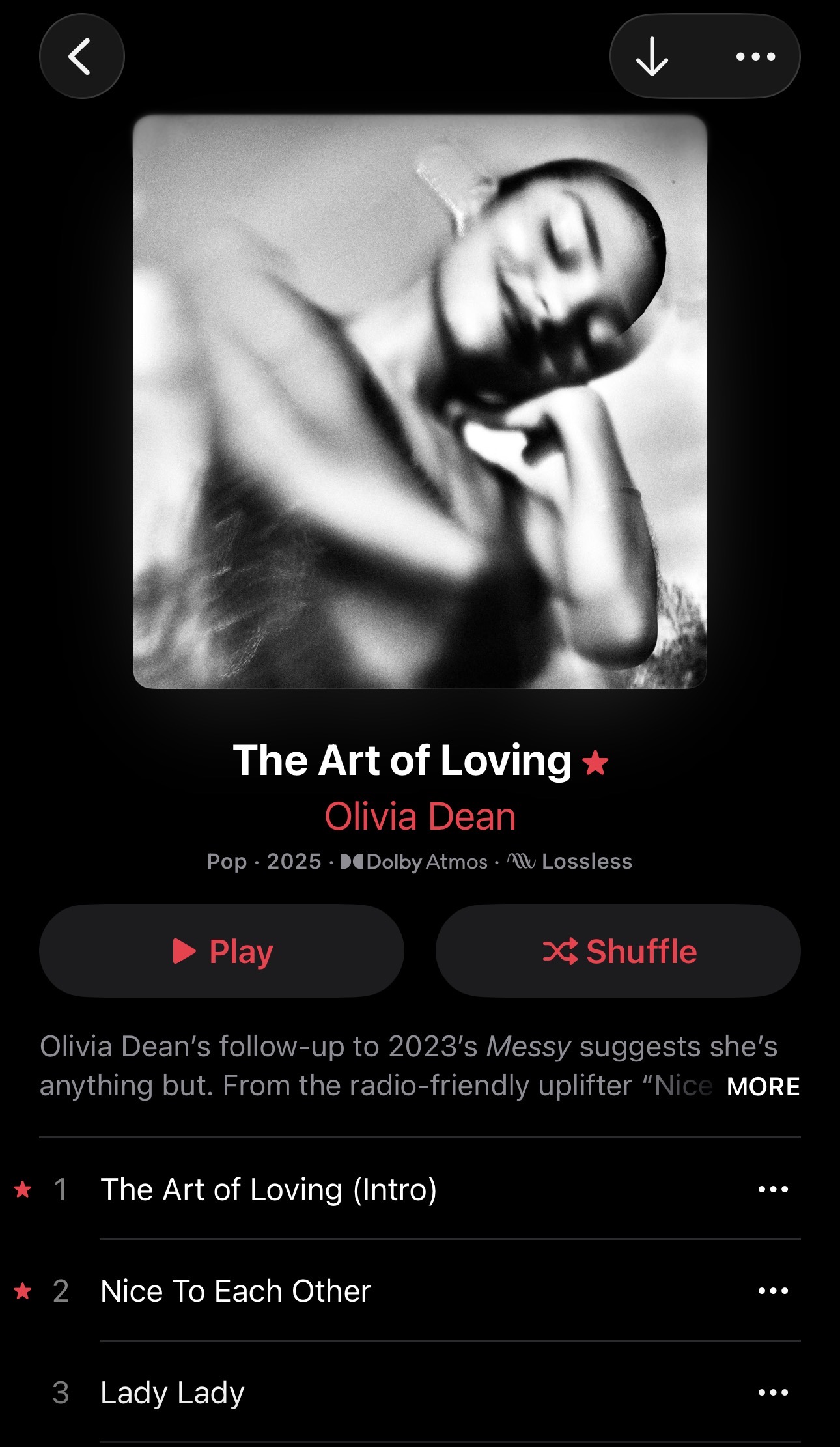
Task: Download the album
Action: (652, 57)
